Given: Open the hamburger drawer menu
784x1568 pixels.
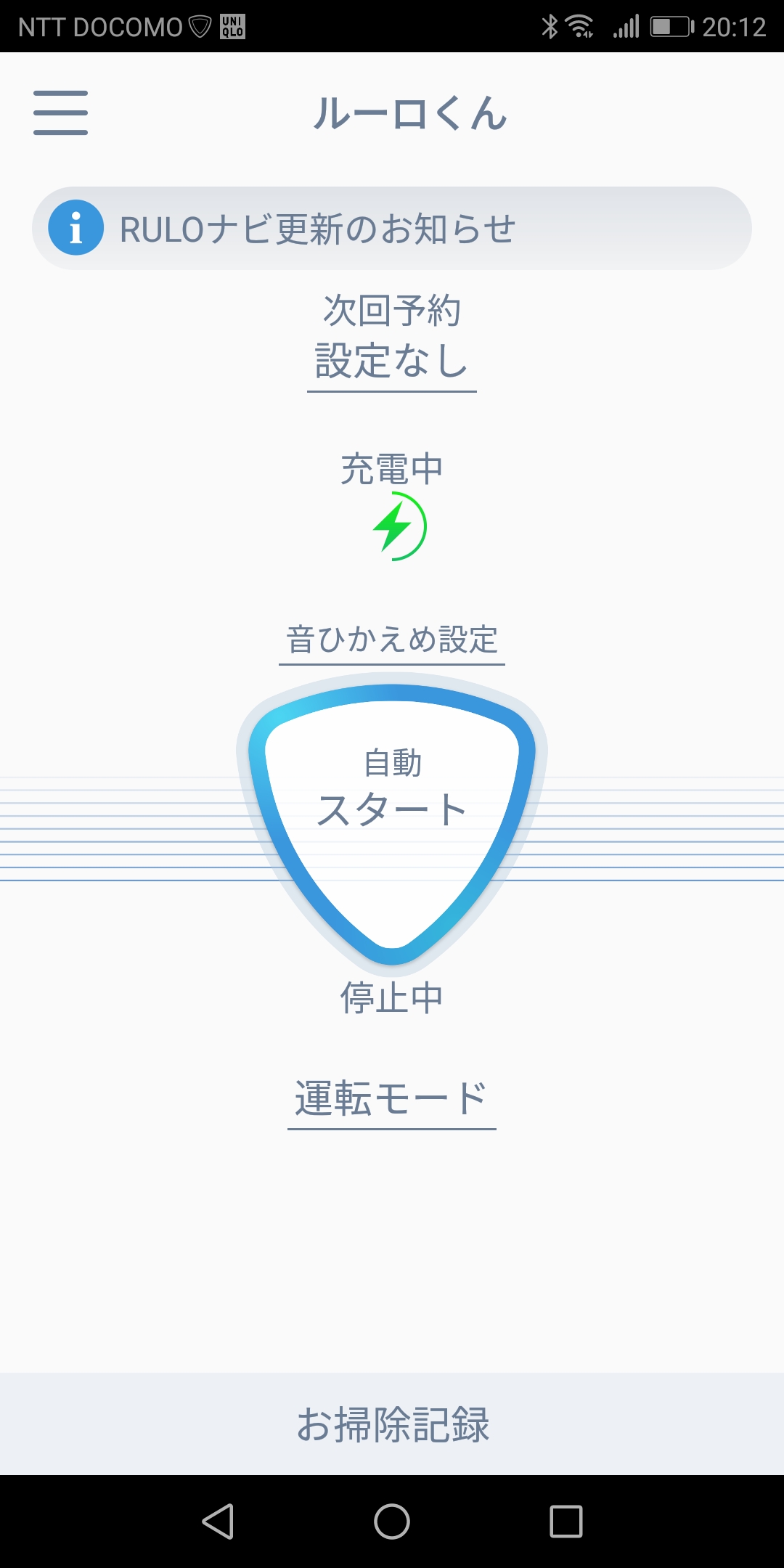Looking at the screenshot, I should (x=60, y=113).
